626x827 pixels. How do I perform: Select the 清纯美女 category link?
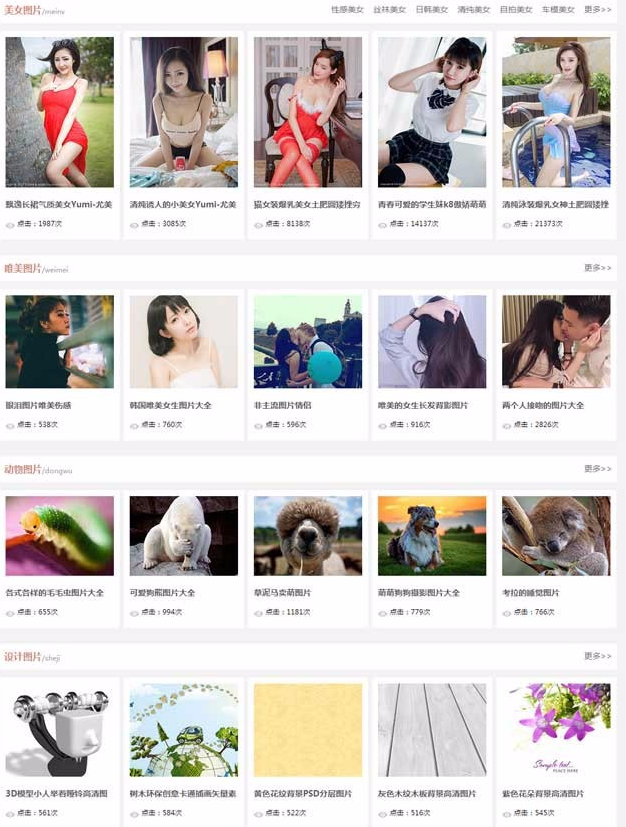click(473, 10)
